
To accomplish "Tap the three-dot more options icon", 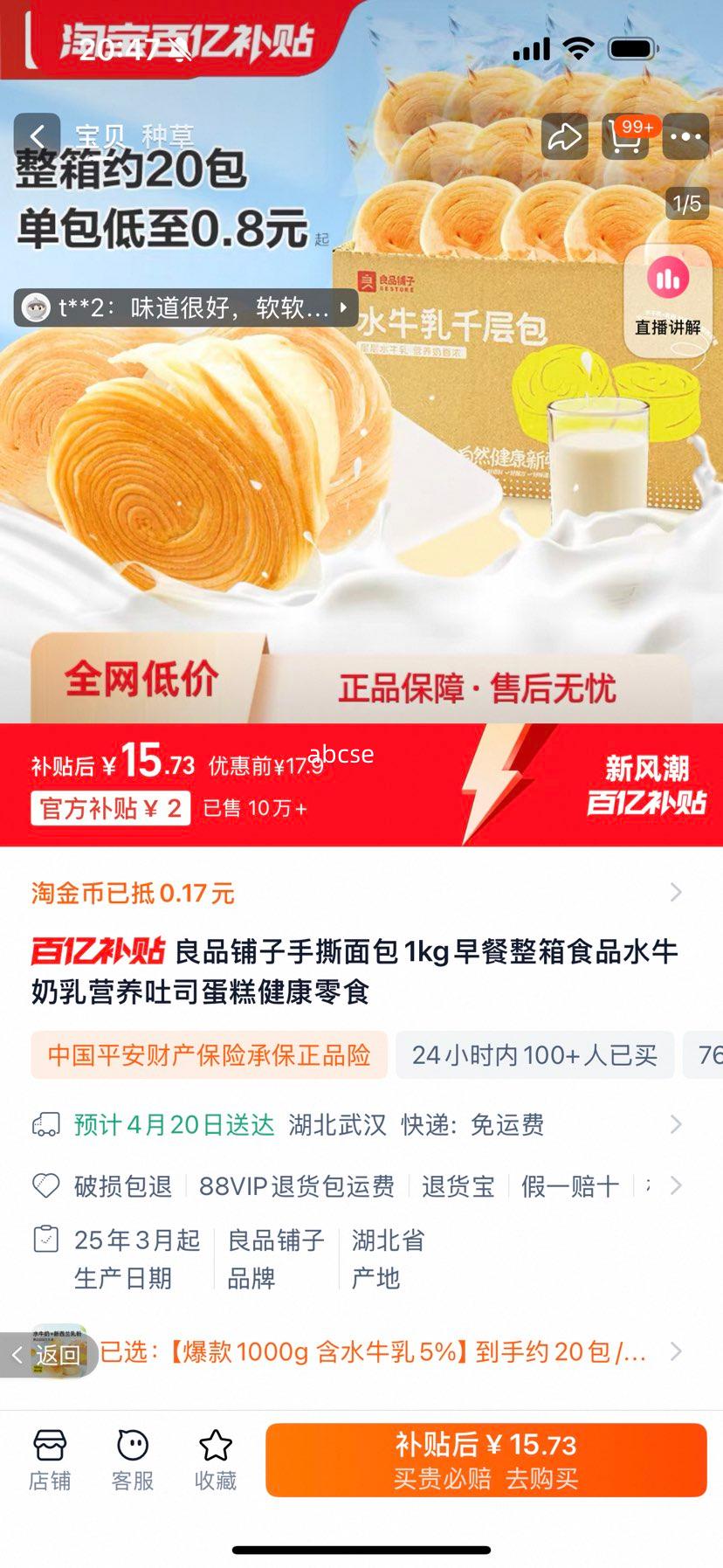I will (685, 137).
